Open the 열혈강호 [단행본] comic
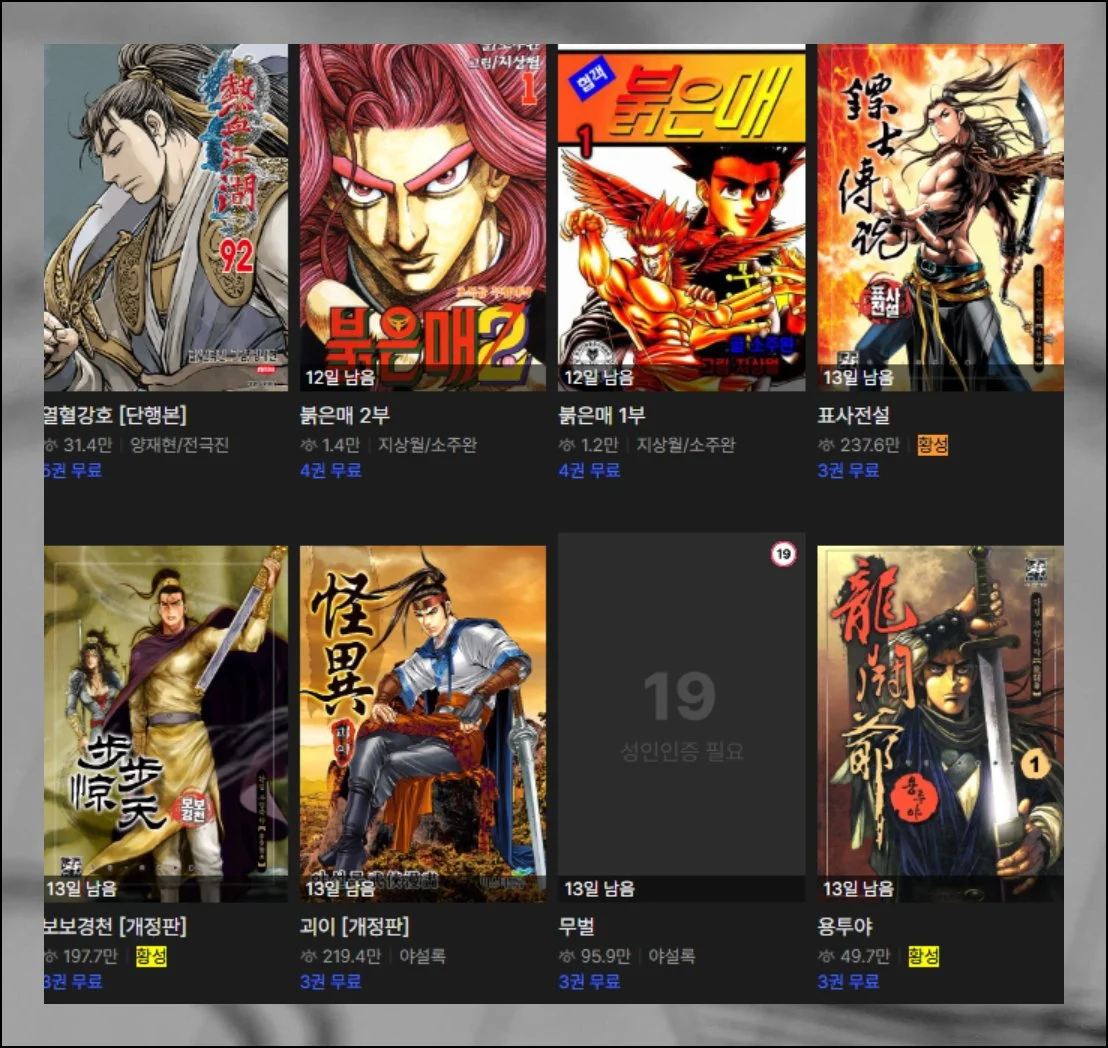Viewport: 1108px width, 1048px height. tap(166, 218)
